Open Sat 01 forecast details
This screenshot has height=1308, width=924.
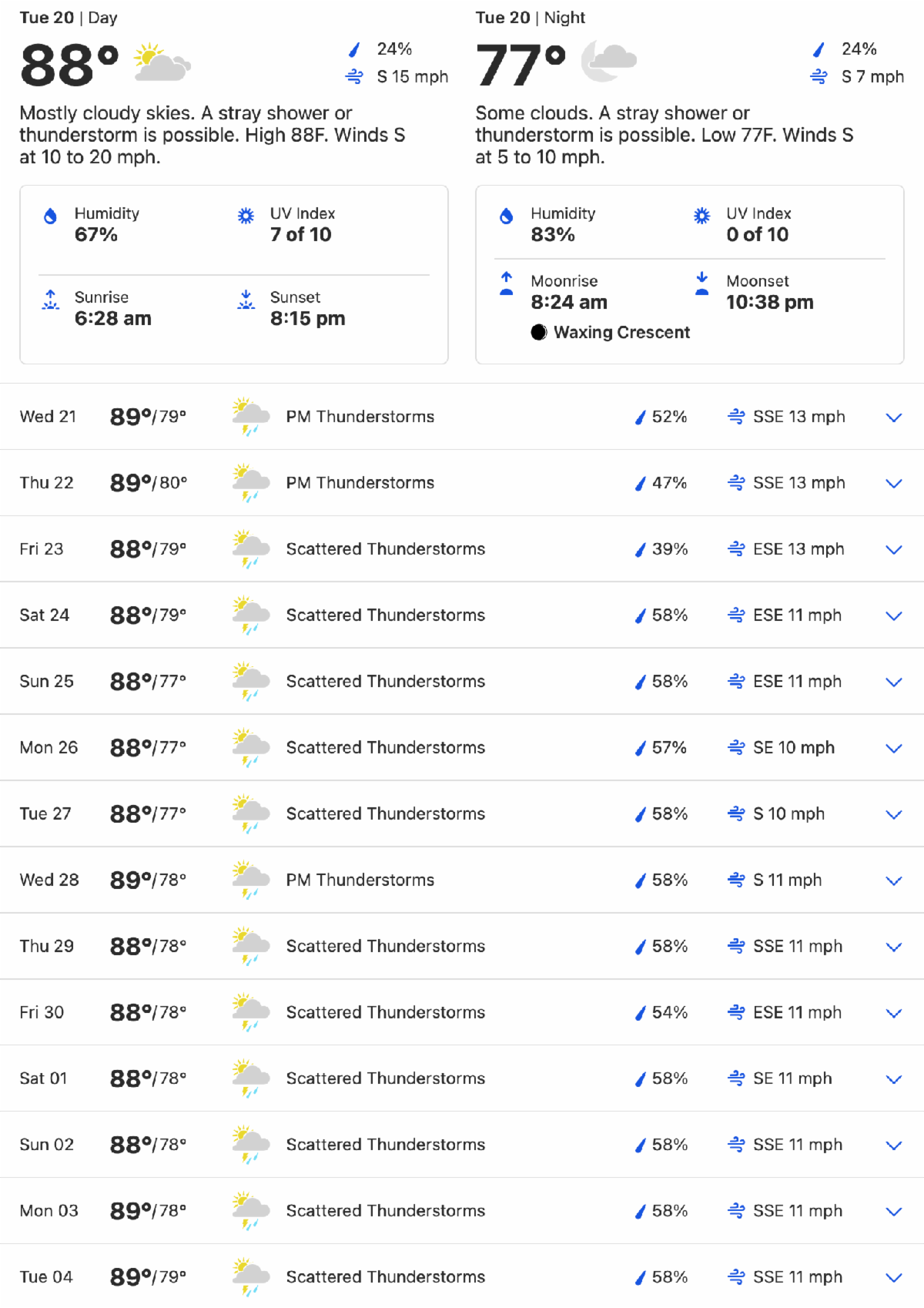click(x=893, y=1080)
